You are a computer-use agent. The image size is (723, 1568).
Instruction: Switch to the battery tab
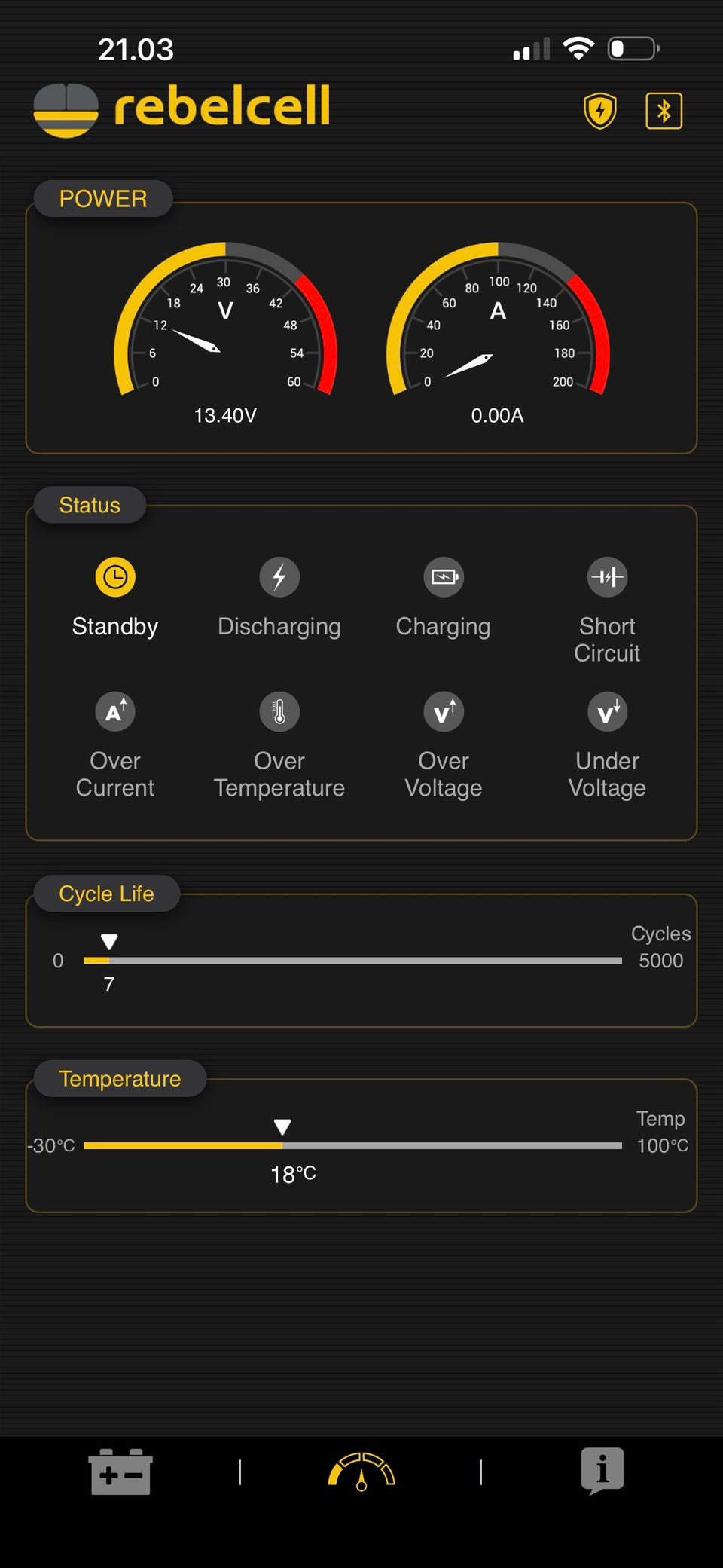120,1471
